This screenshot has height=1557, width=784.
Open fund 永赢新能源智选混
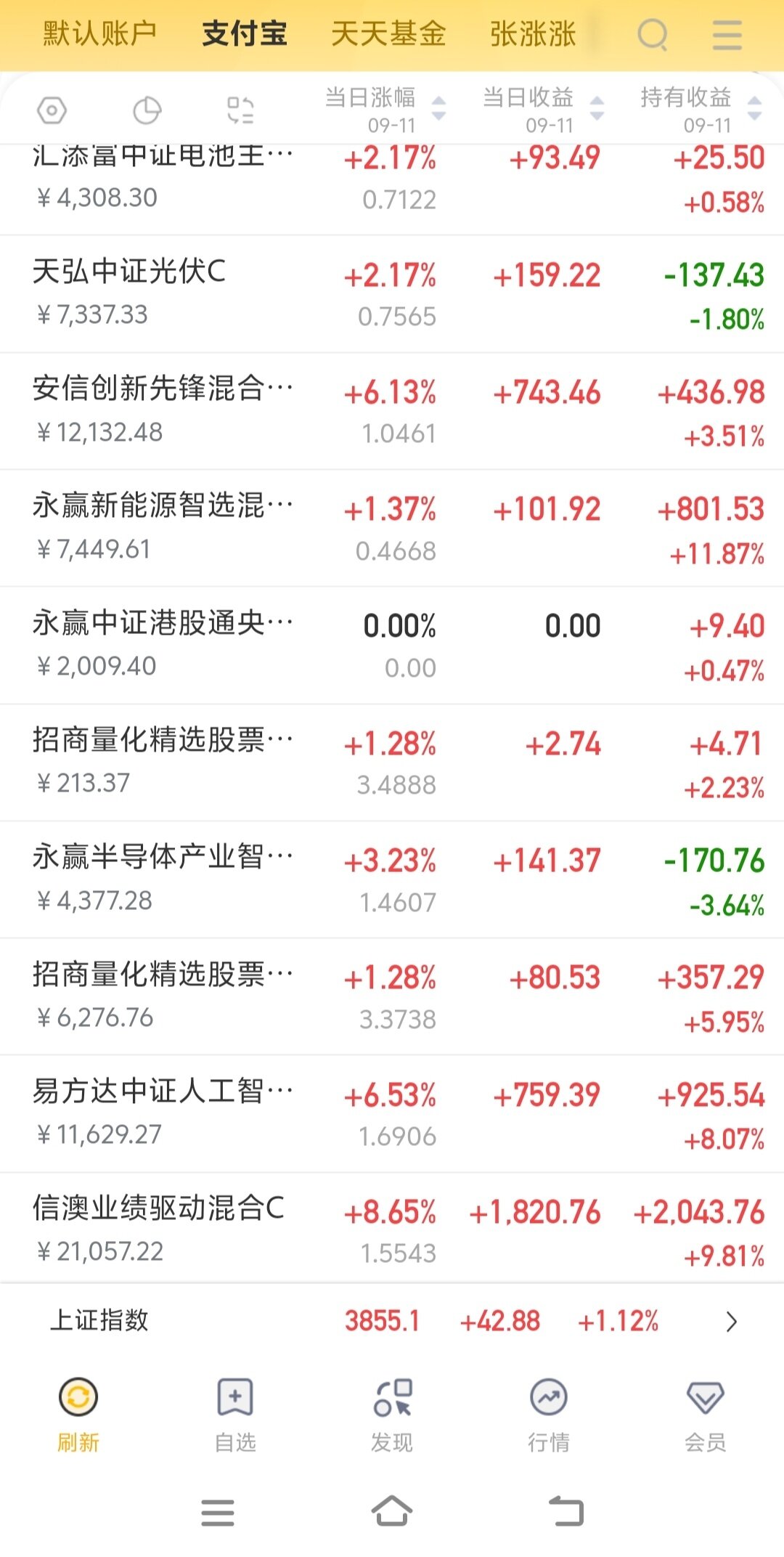(392, 529)
